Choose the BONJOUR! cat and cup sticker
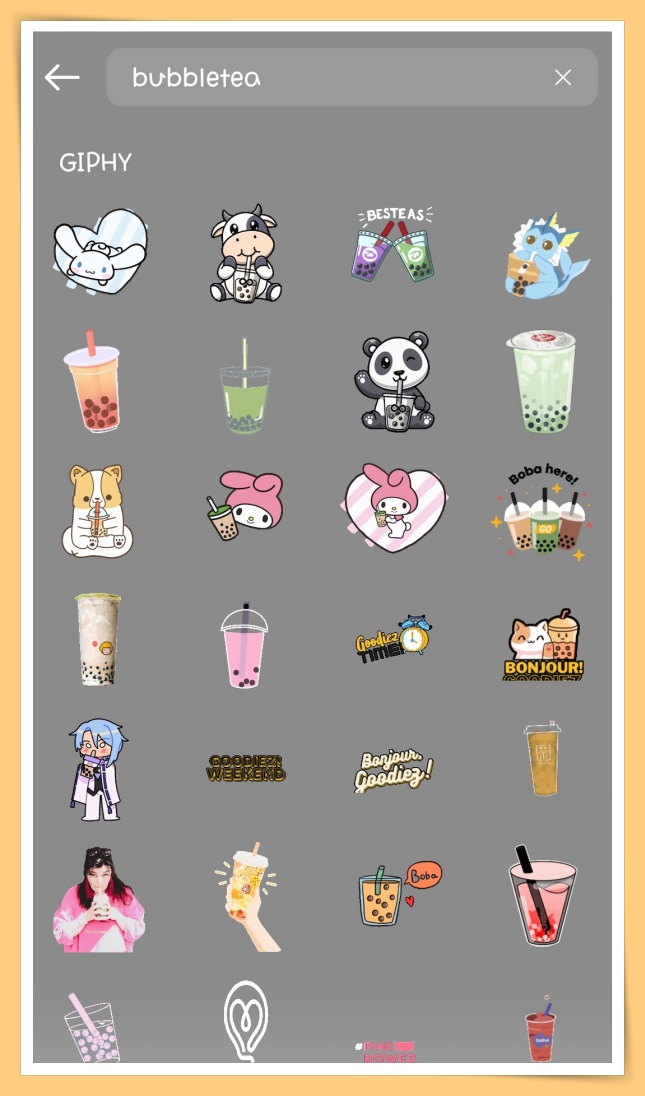This screenshot has width=645, height=1096. (542, 643)
